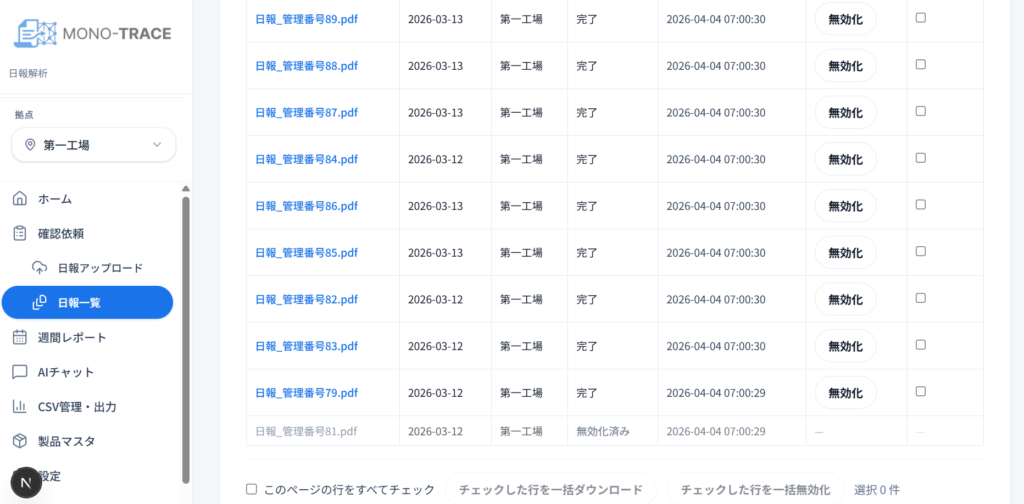Disable 日報_管理番号87.pdf with 無効化 button
This screenshot has width=1024, height=504.
coord(845,112)
